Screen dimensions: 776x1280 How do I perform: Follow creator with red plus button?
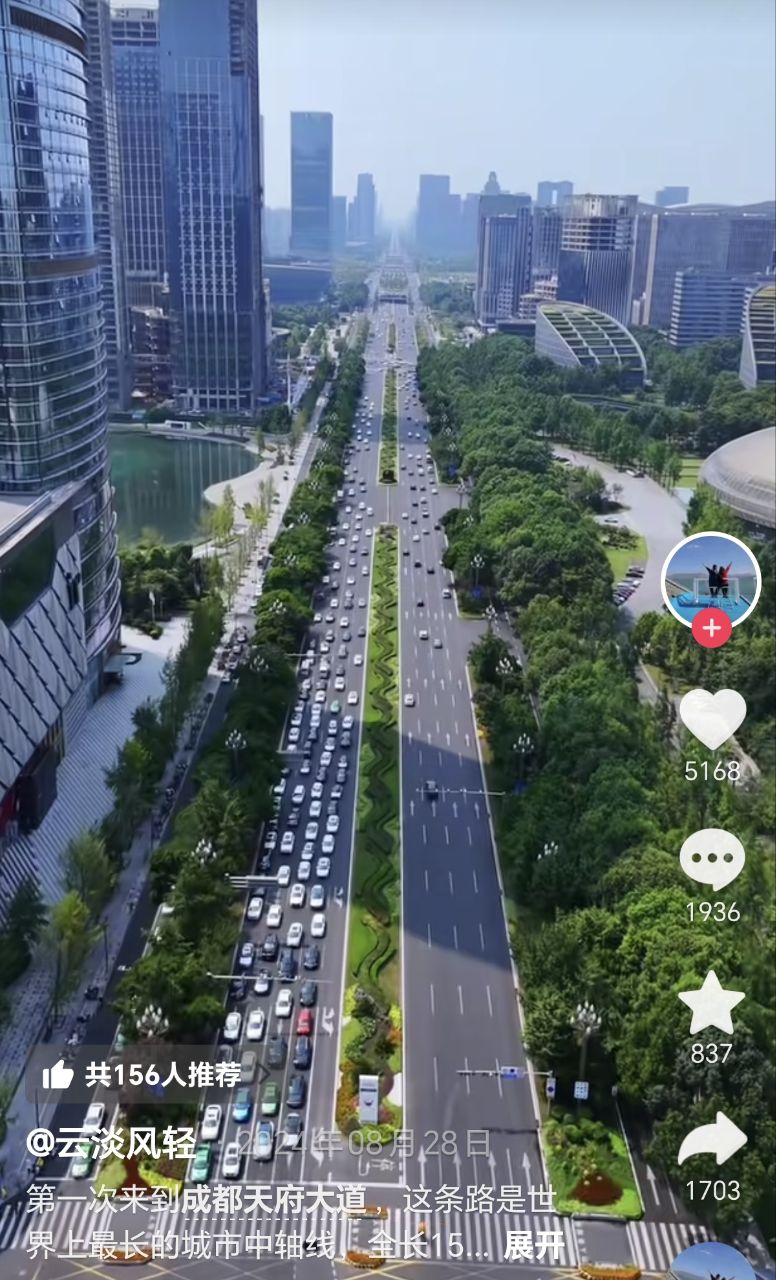click(x=711, y=628)
